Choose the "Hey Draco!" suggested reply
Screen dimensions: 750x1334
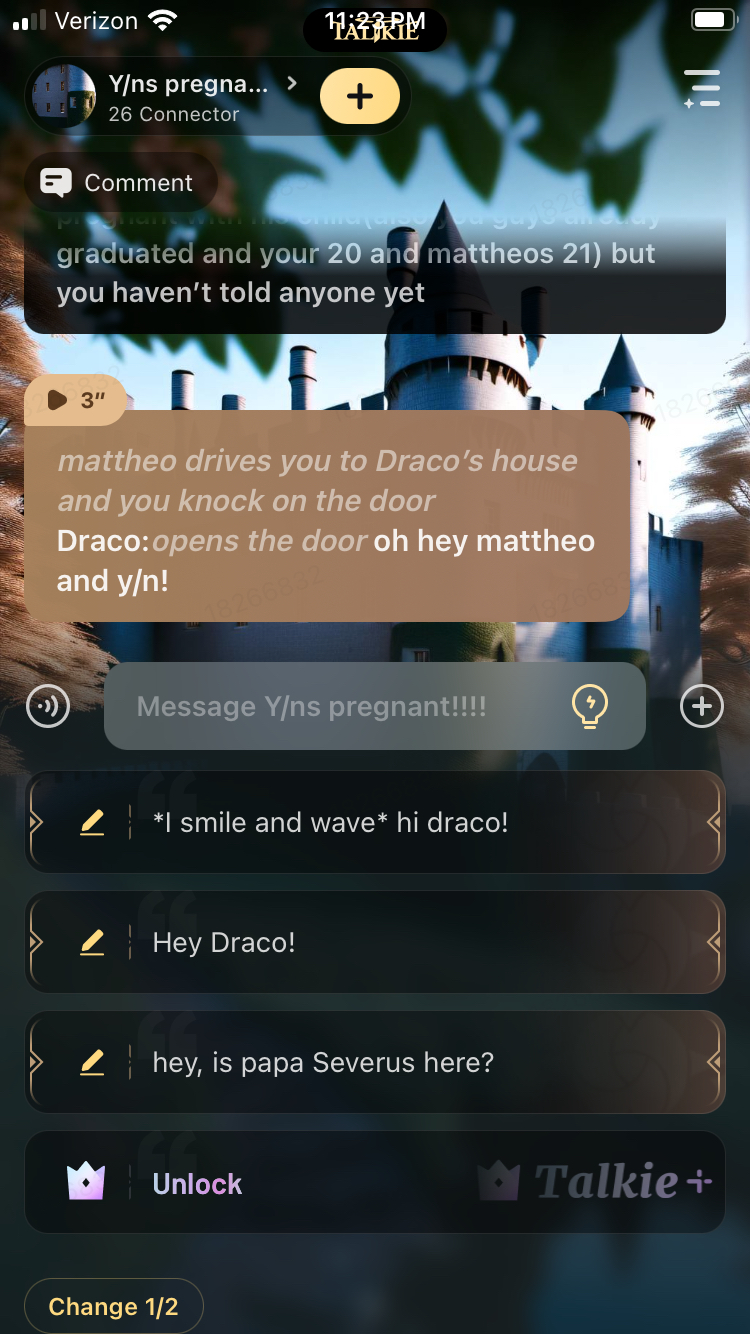coord(375,942)
